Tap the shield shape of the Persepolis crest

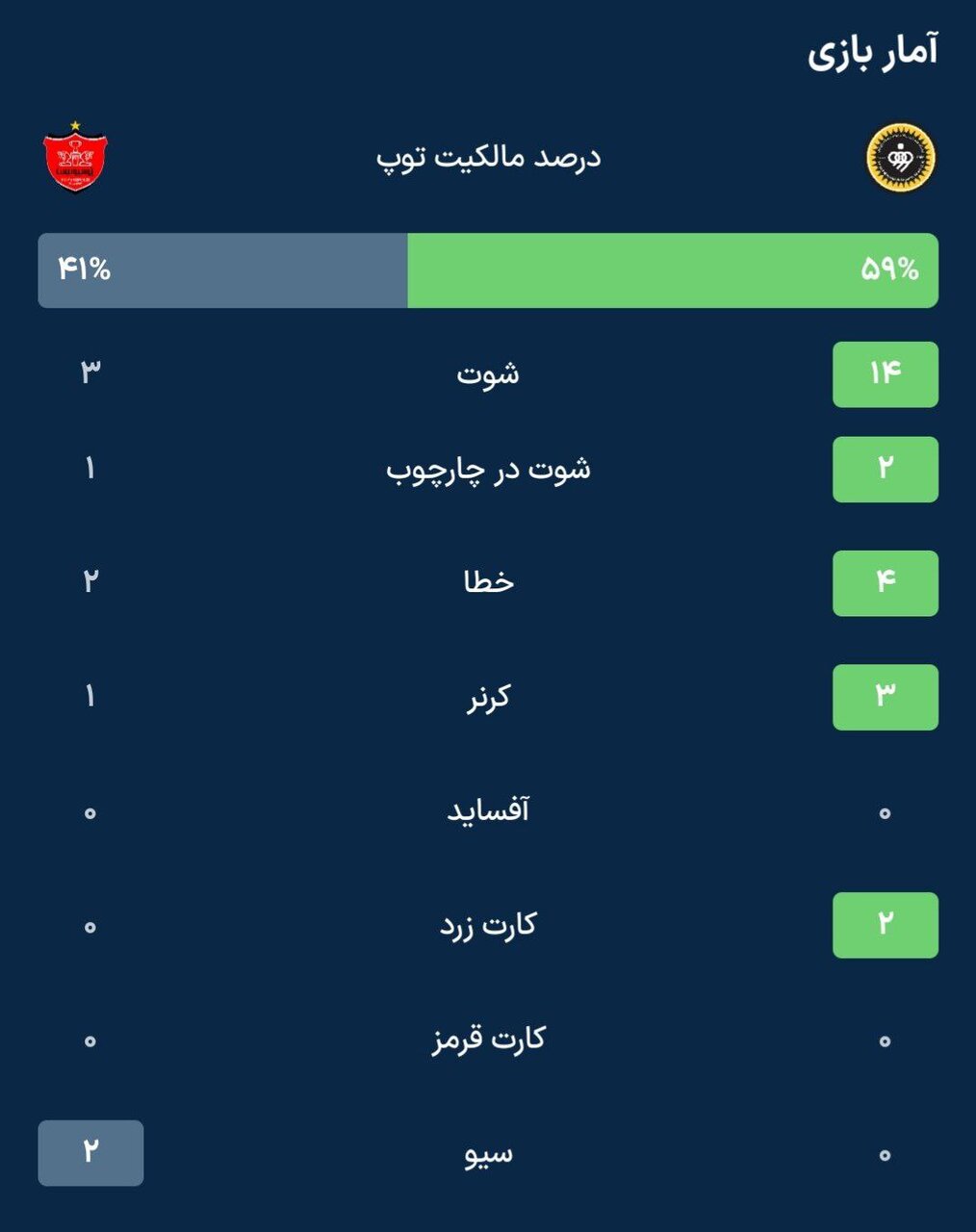75,164
